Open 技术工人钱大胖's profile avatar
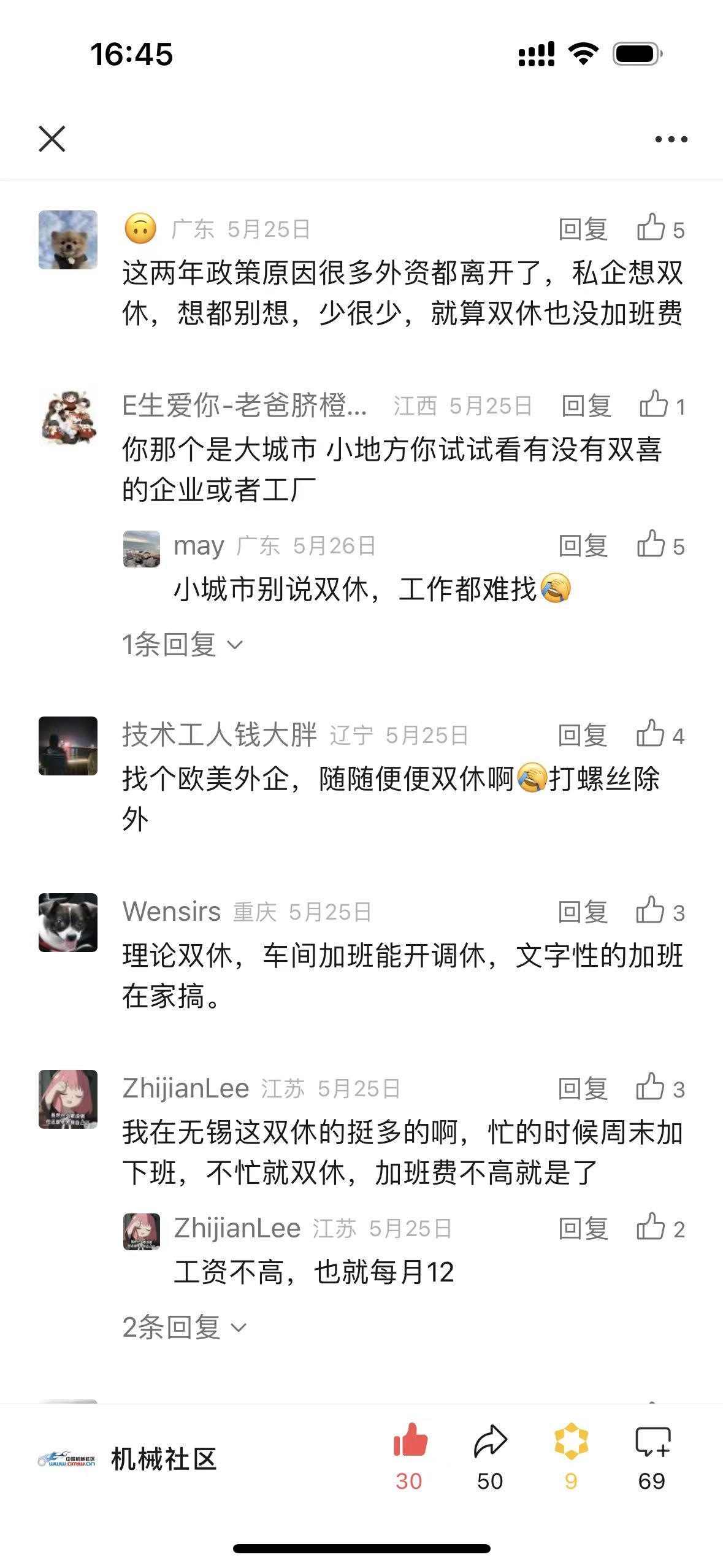 coord(68,745)
